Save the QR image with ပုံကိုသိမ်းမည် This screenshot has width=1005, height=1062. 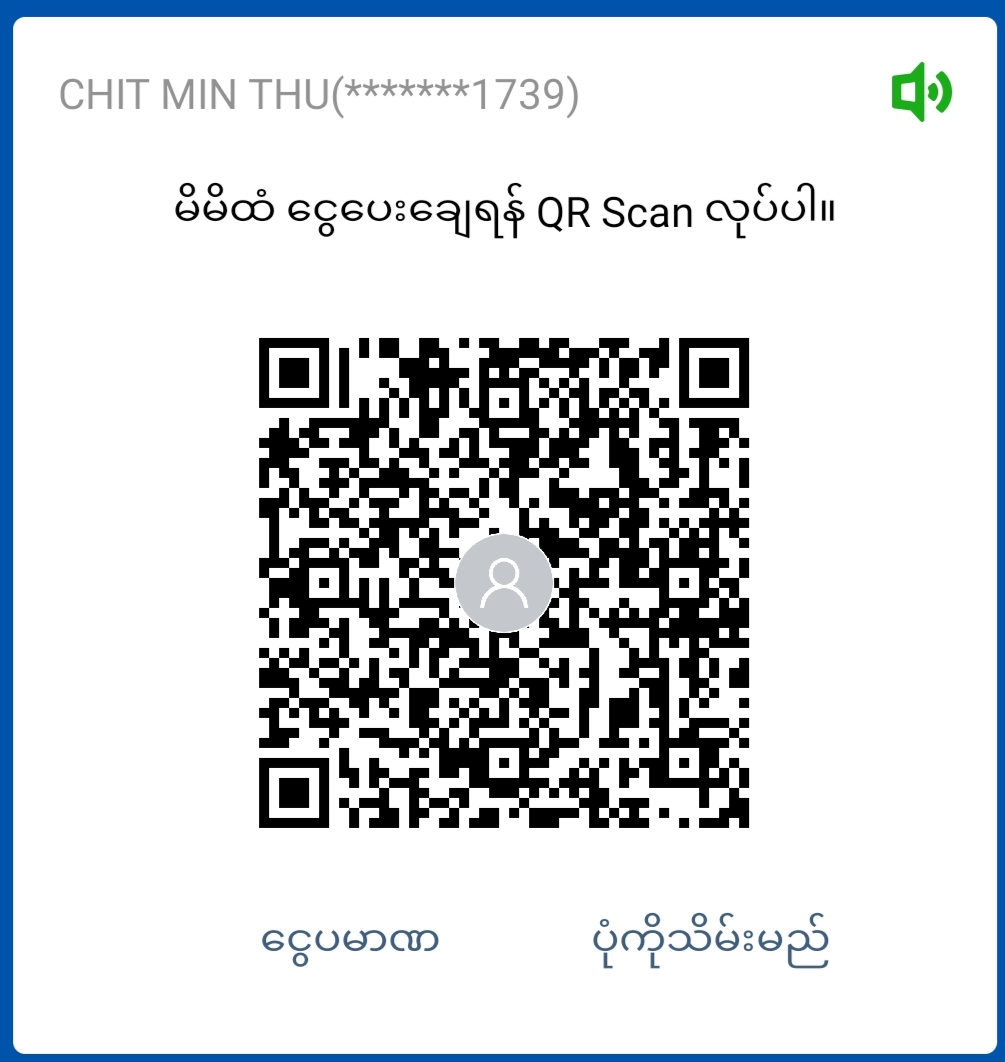[709, 941]
